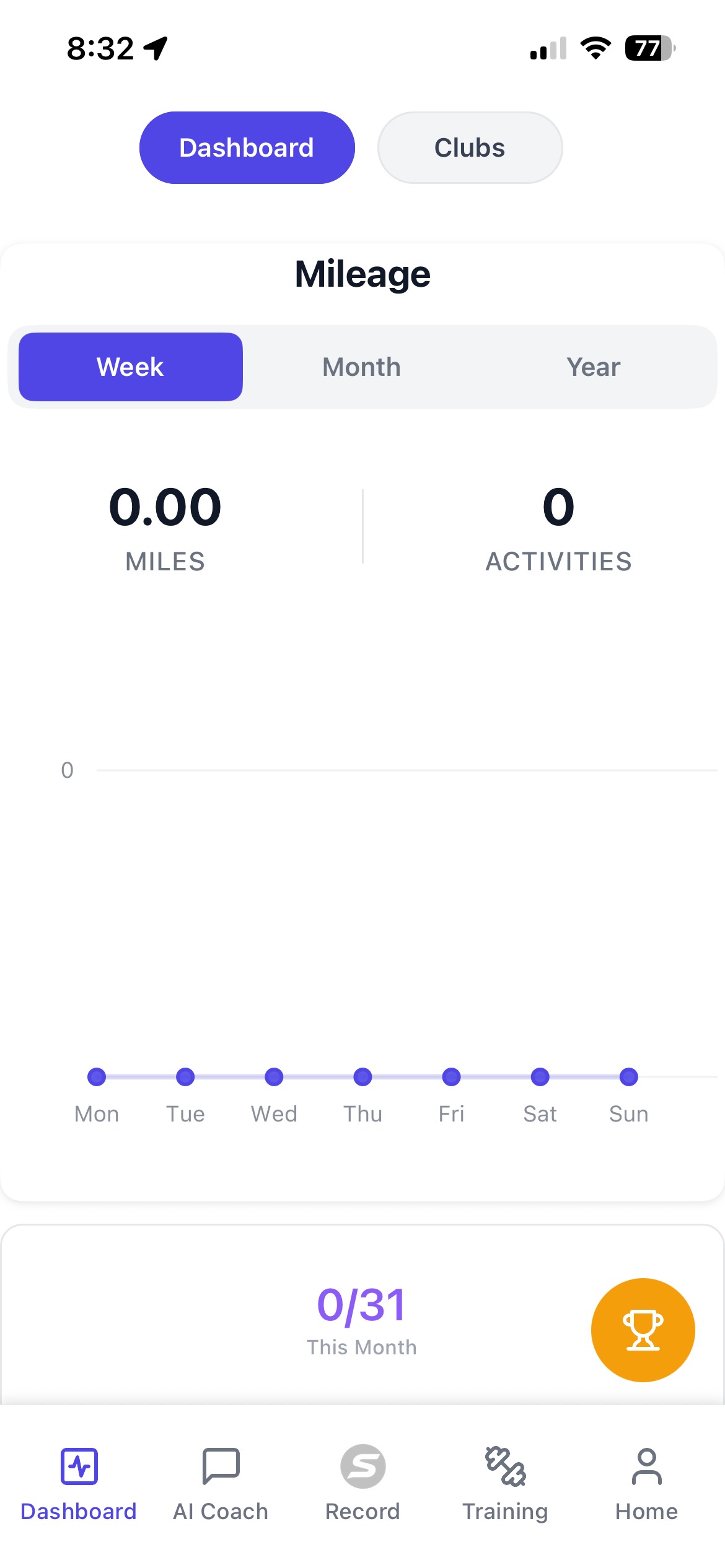Tap the Wi-Fi icon in the status bar
The width and height of the screenshot is (725, 1568).
[595, 48]
